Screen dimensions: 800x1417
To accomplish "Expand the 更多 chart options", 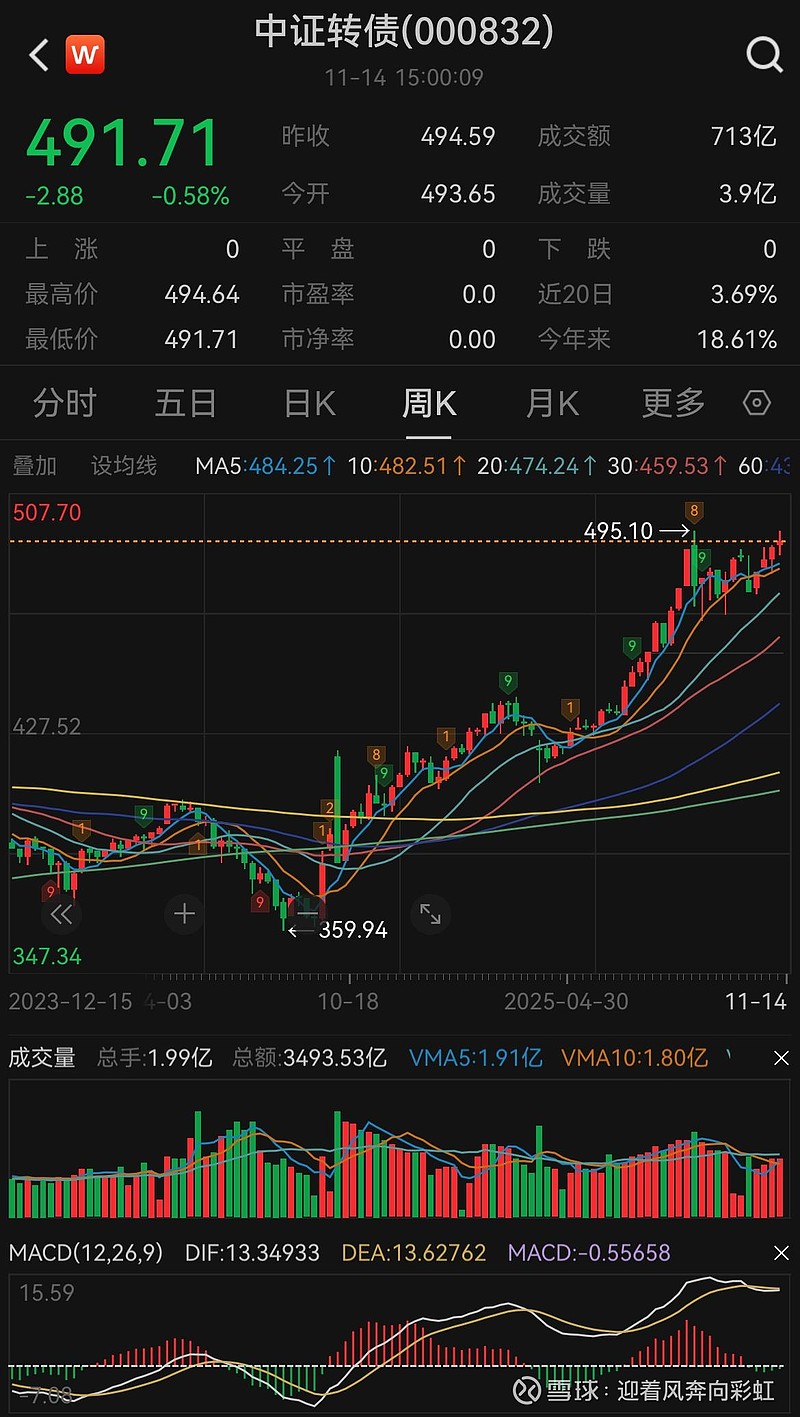I will [671, 402].
